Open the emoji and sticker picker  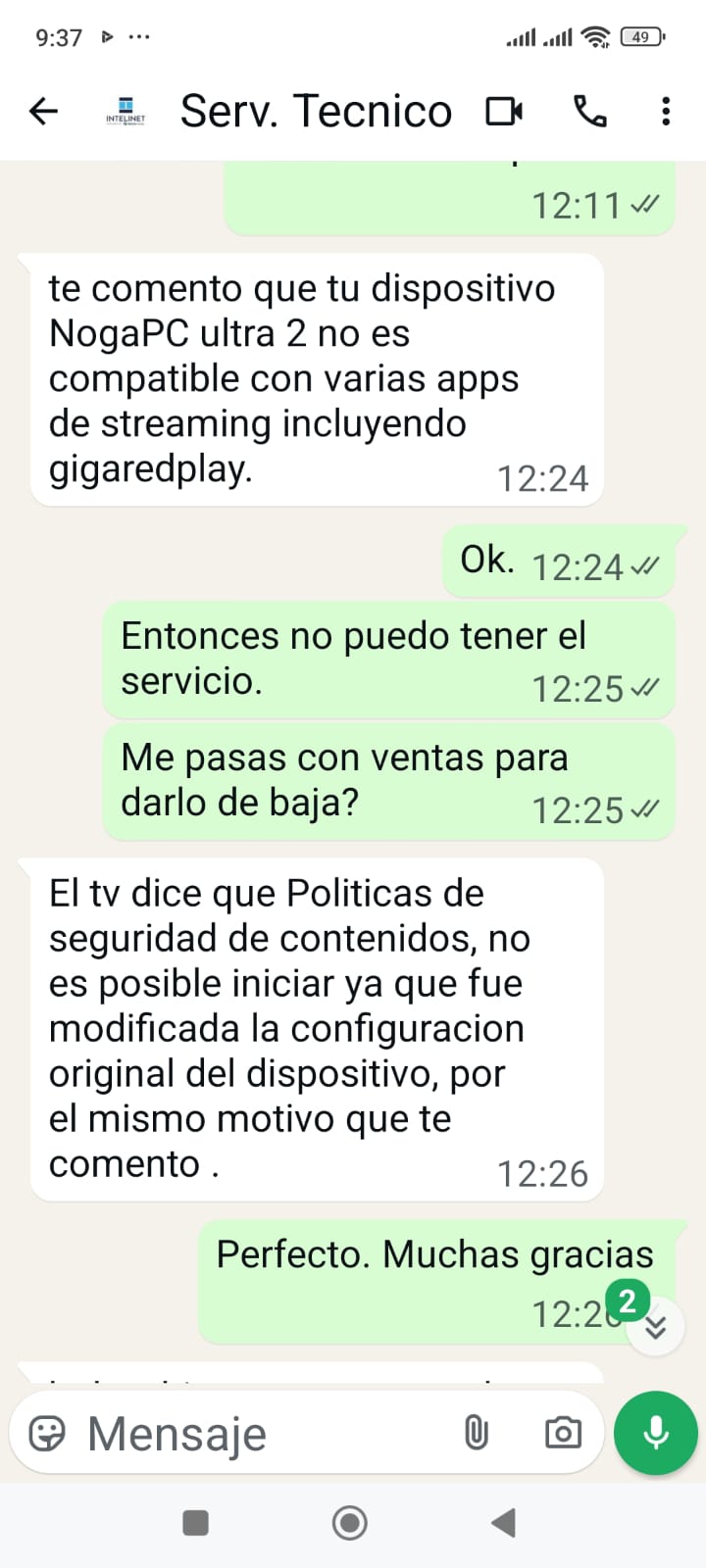pos(47,1434)
